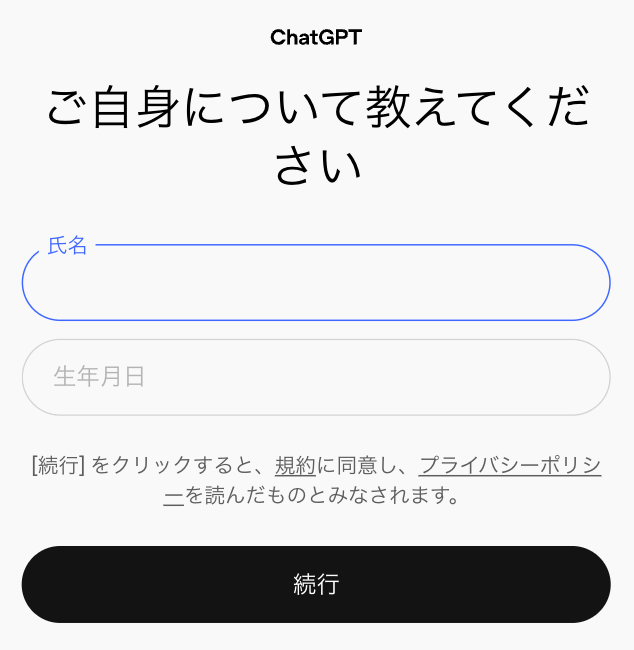Open the 規約 terms link

coord(294,465)
